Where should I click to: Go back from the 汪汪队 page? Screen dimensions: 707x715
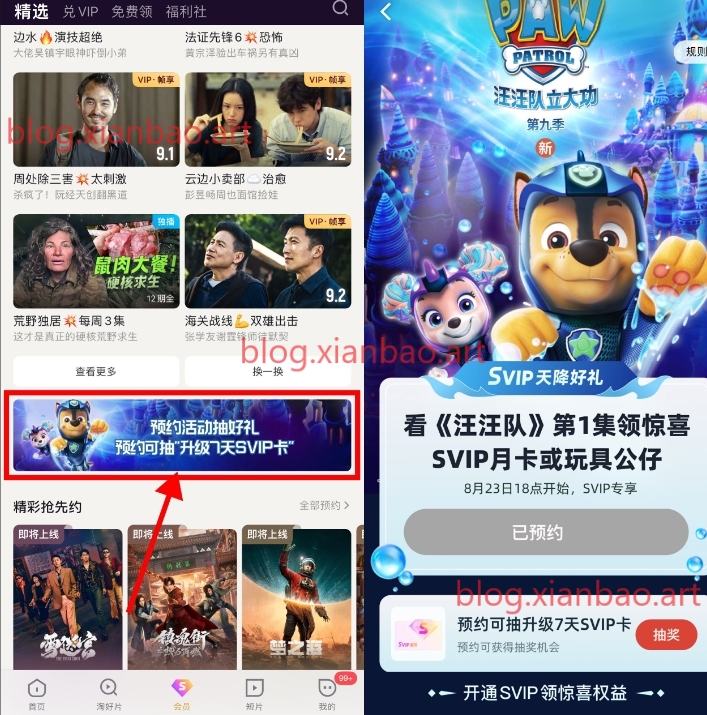(385, 13)
